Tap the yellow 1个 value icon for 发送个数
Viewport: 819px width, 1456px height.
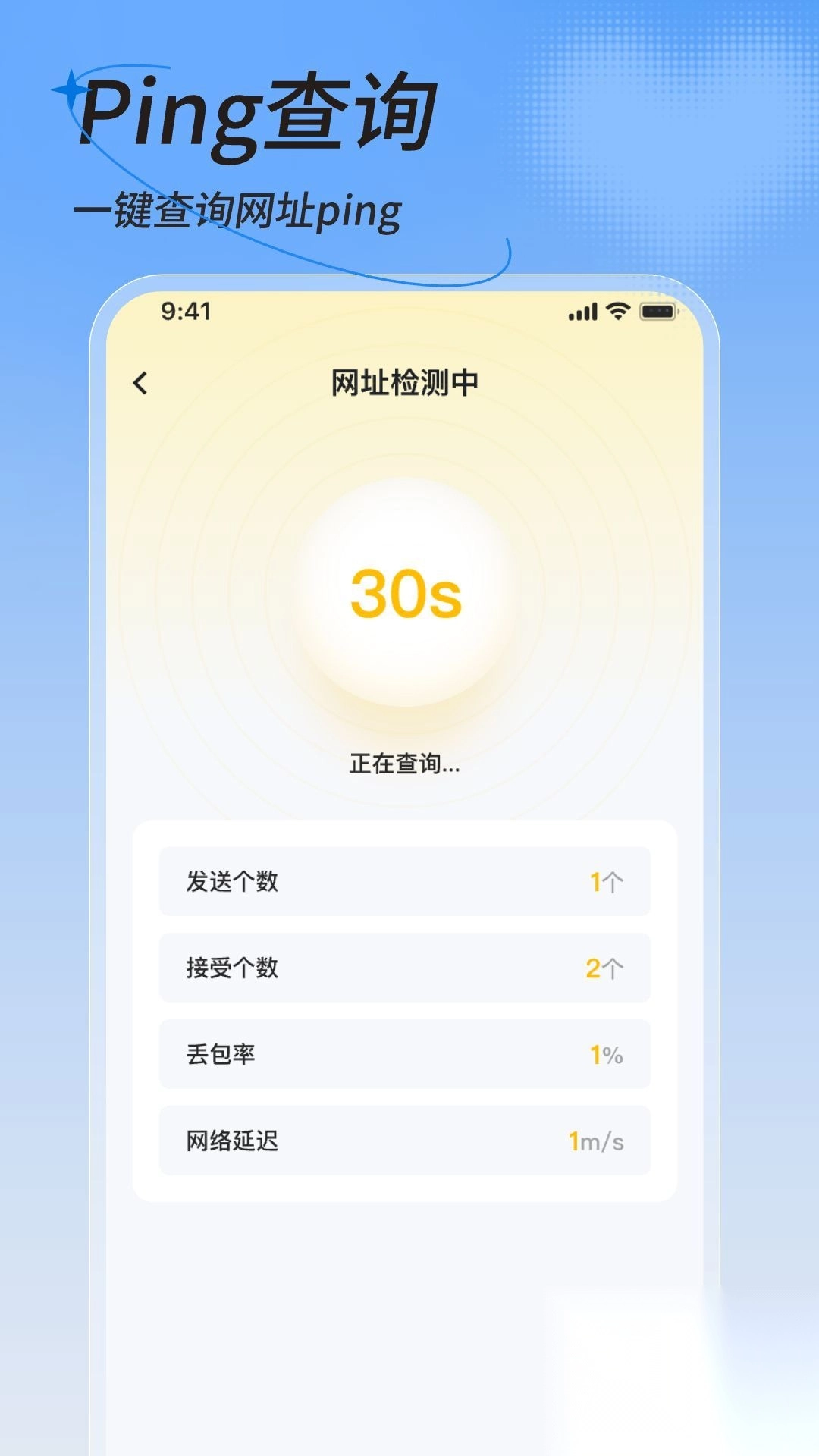(x=607, y=880)
